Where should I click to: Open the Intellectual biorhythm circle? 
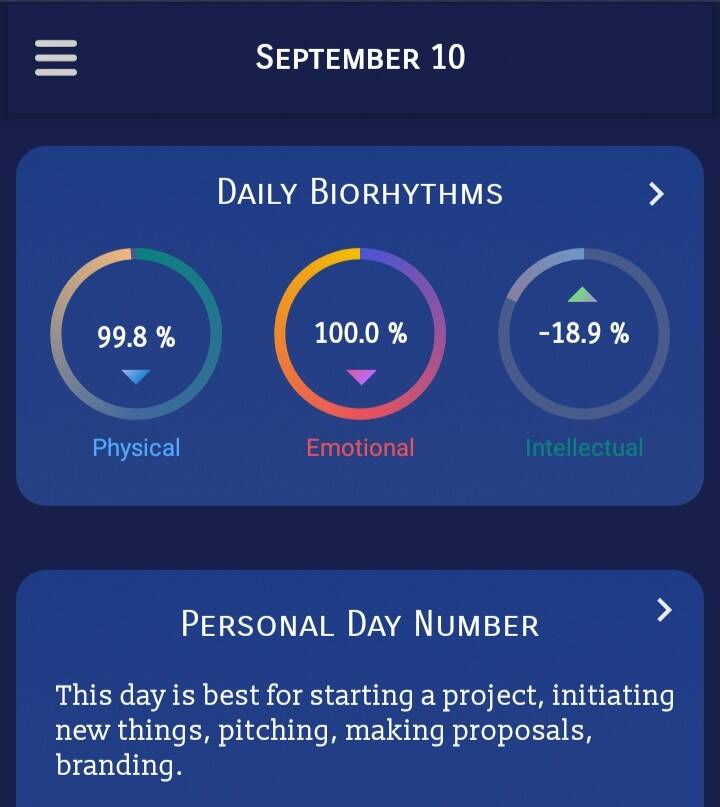[584, 333]
